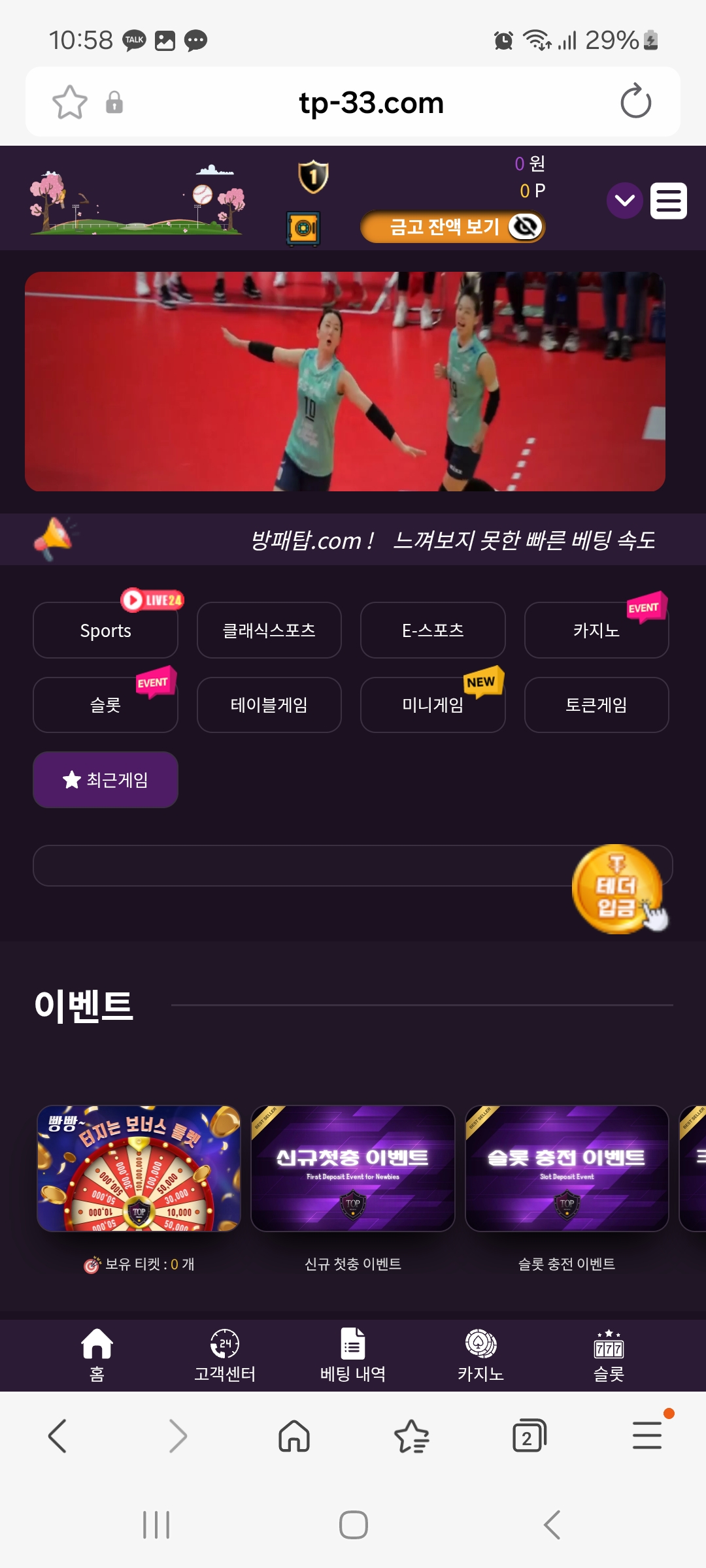The width and height of the screenshot is (706, 1568).
Task: Open the 토큰게임 category
Action: [596, 705]
